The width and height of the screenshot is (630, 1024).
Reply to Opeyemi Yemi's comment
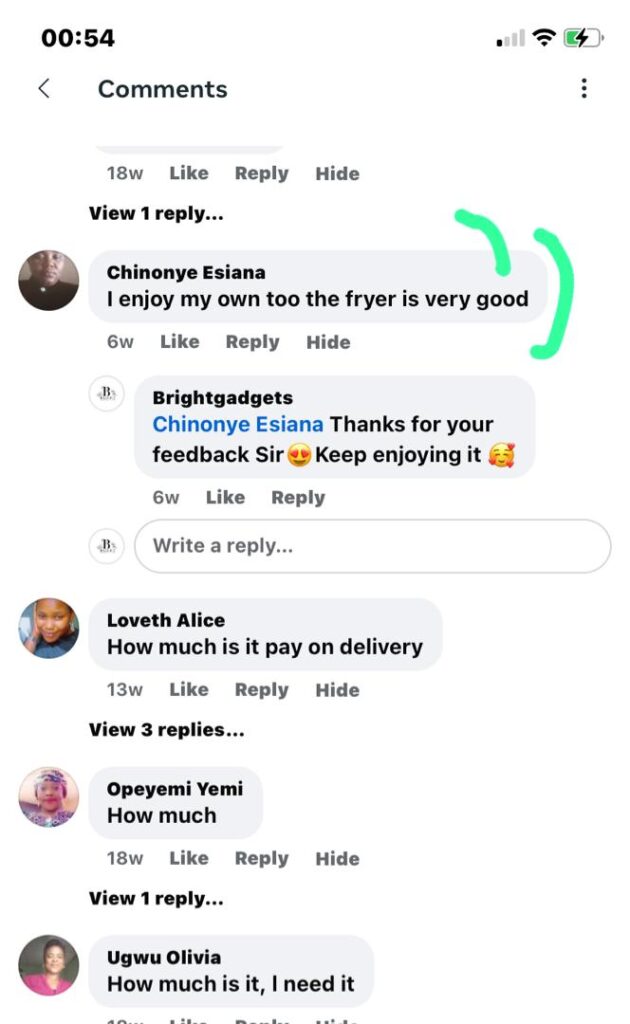261,858
